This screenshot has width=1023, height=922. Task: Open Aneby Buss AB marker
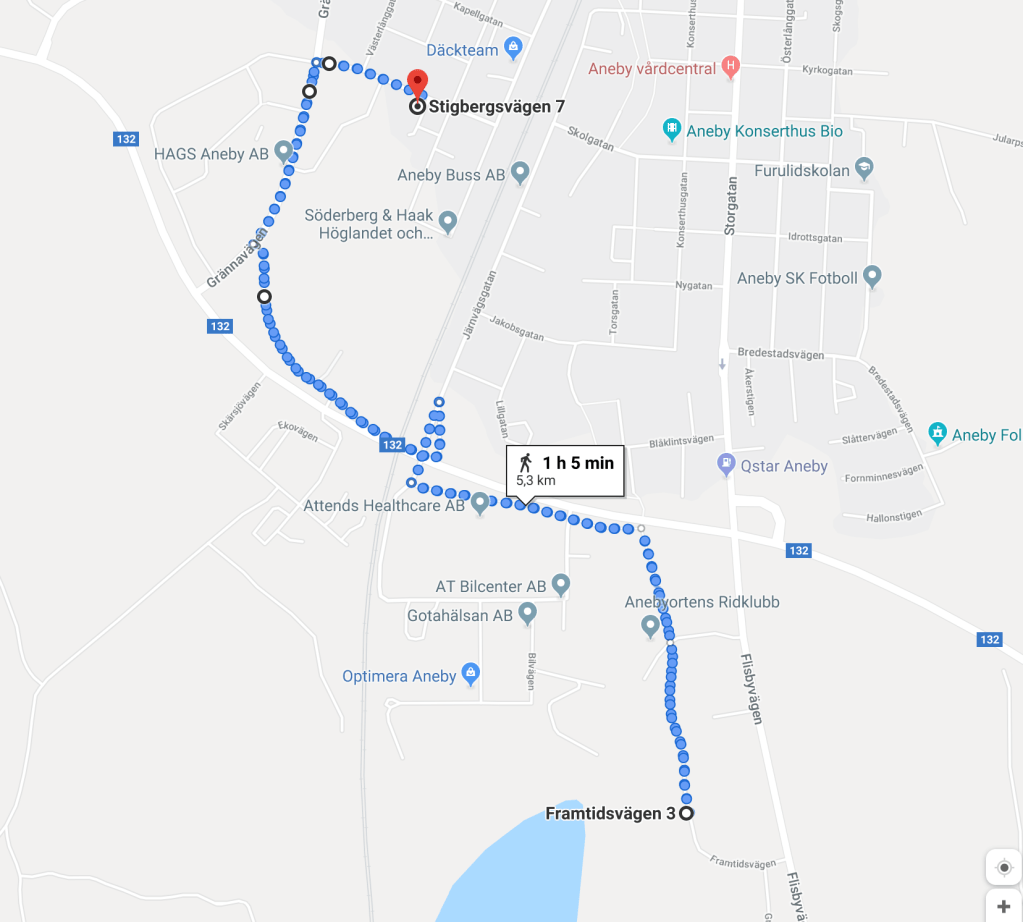pyautogui.click(x=519, y=173)
